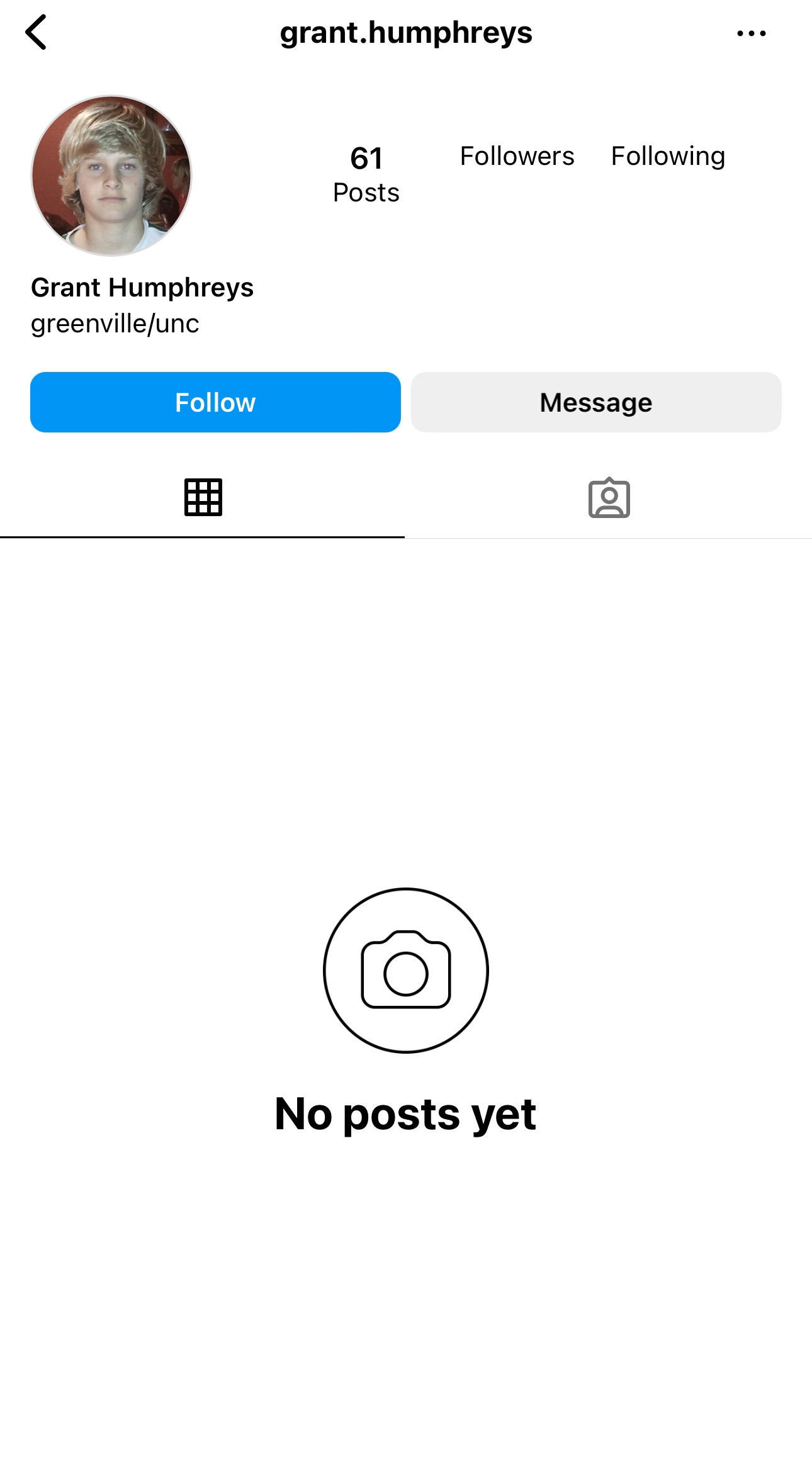
Task: Open the three-dot overflow menu
Action: (752, 33)
